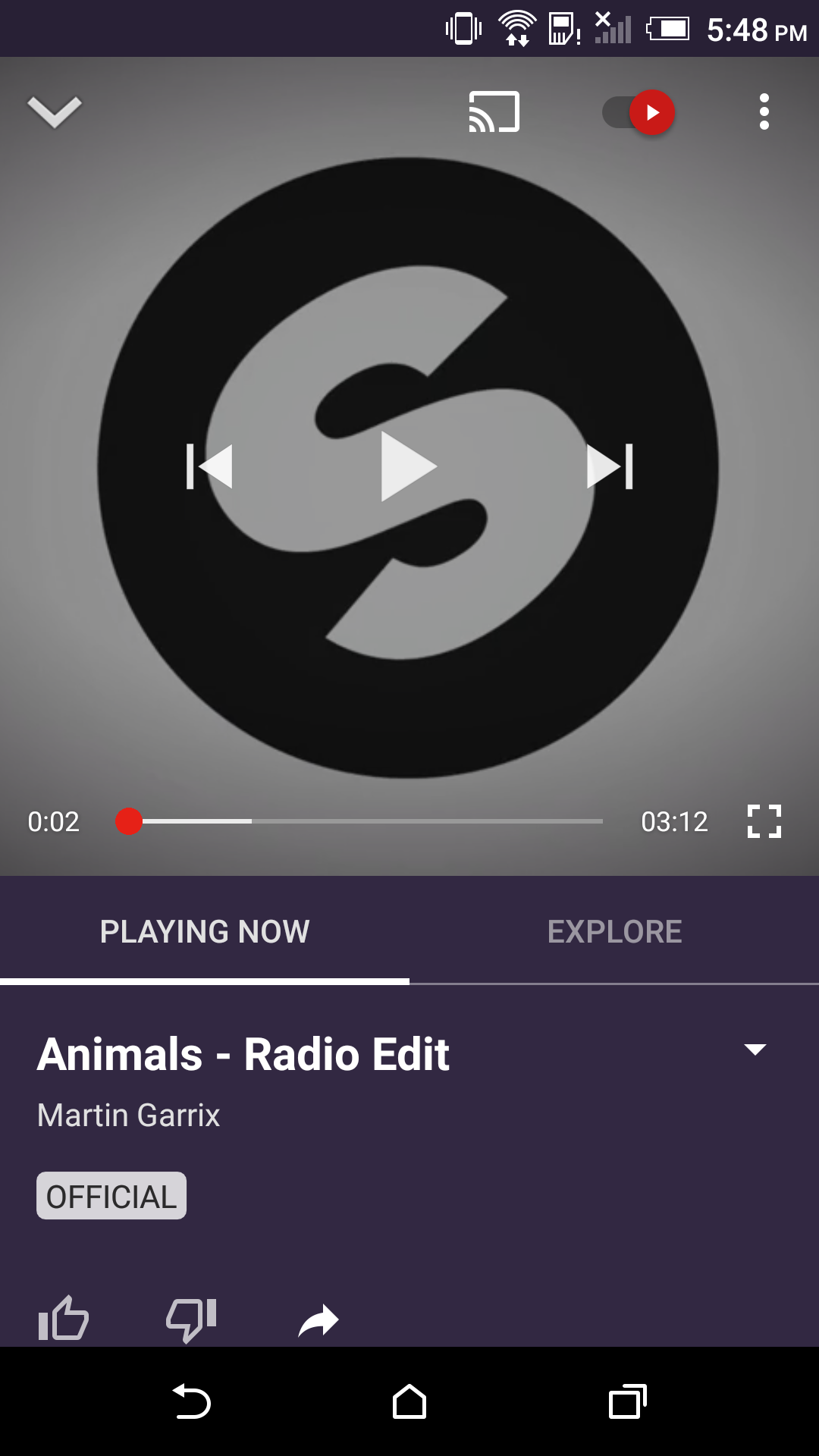Go back using system back button
The image size is (819, 1456).
[191, 1401]
